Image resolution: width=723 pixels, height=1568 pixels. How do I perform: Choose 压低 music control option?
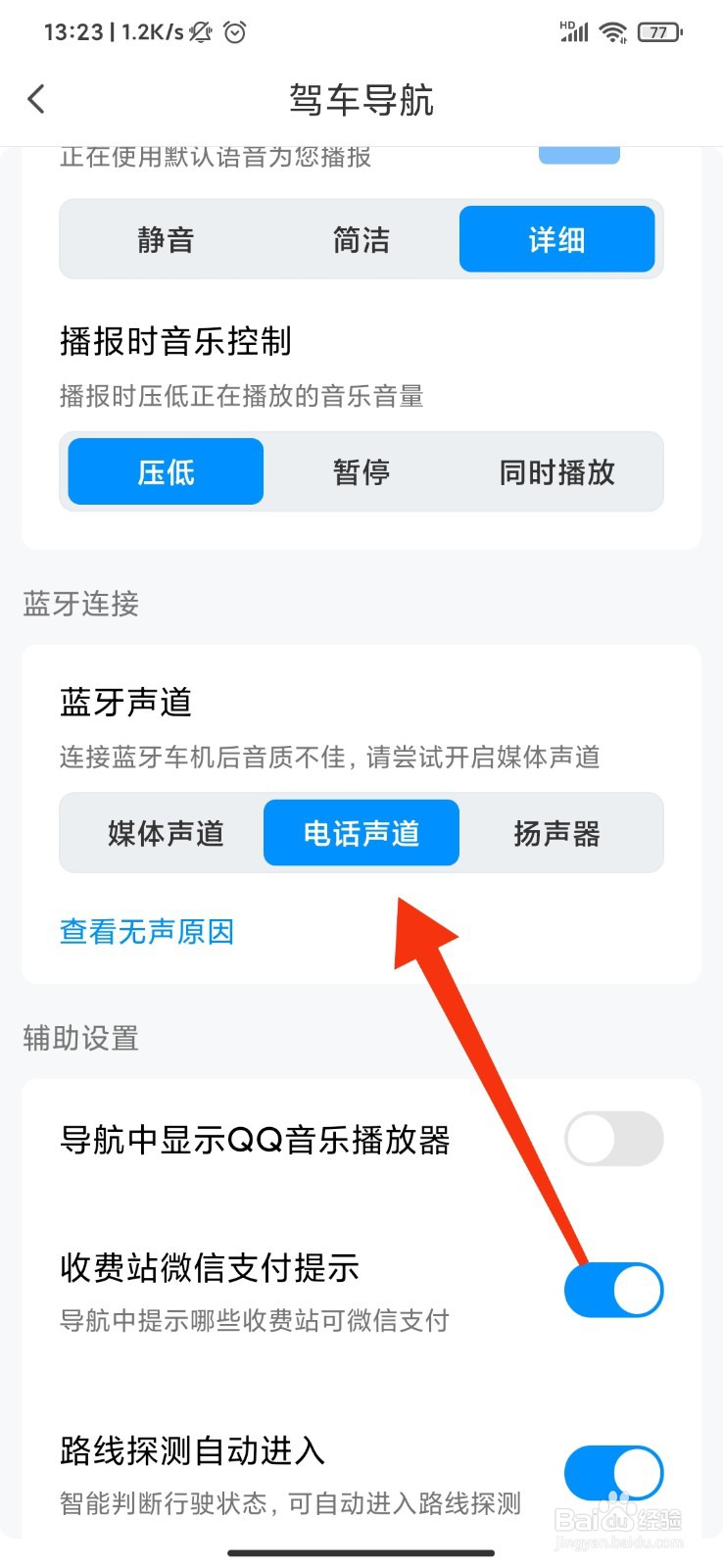[x=165, y=471]
